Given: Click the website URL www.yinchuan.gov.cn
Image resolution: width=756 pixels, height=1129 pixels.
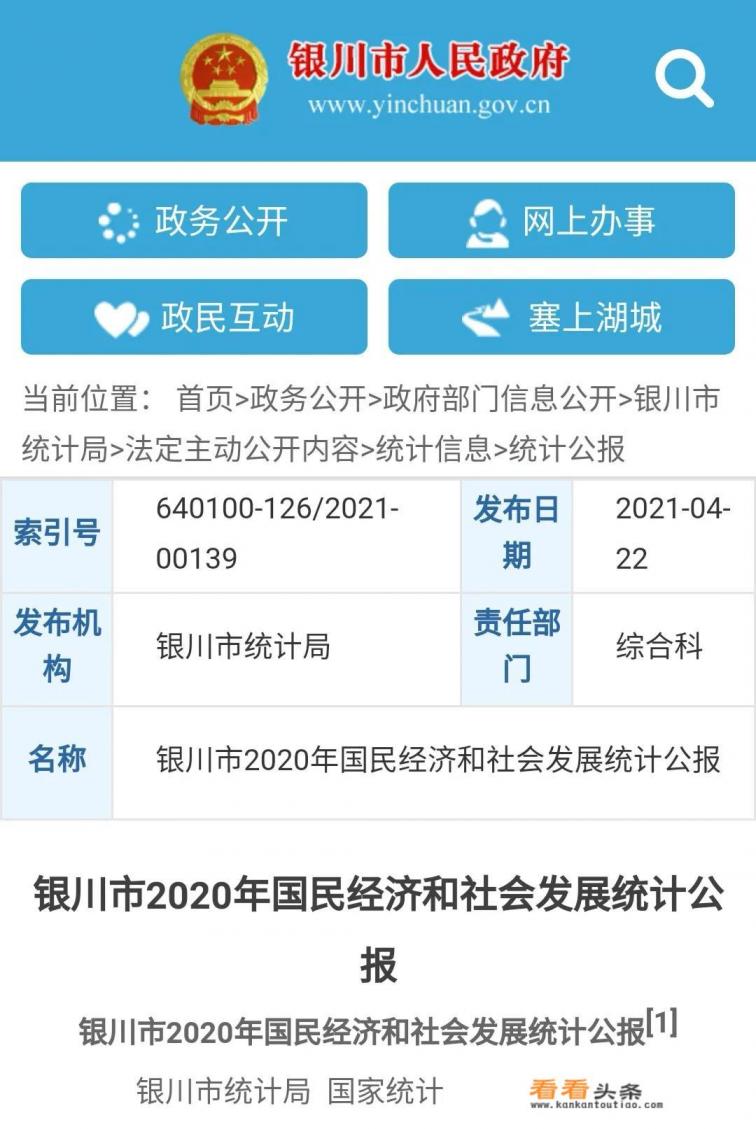Looking at the screenshot, I should pos(428,104).
